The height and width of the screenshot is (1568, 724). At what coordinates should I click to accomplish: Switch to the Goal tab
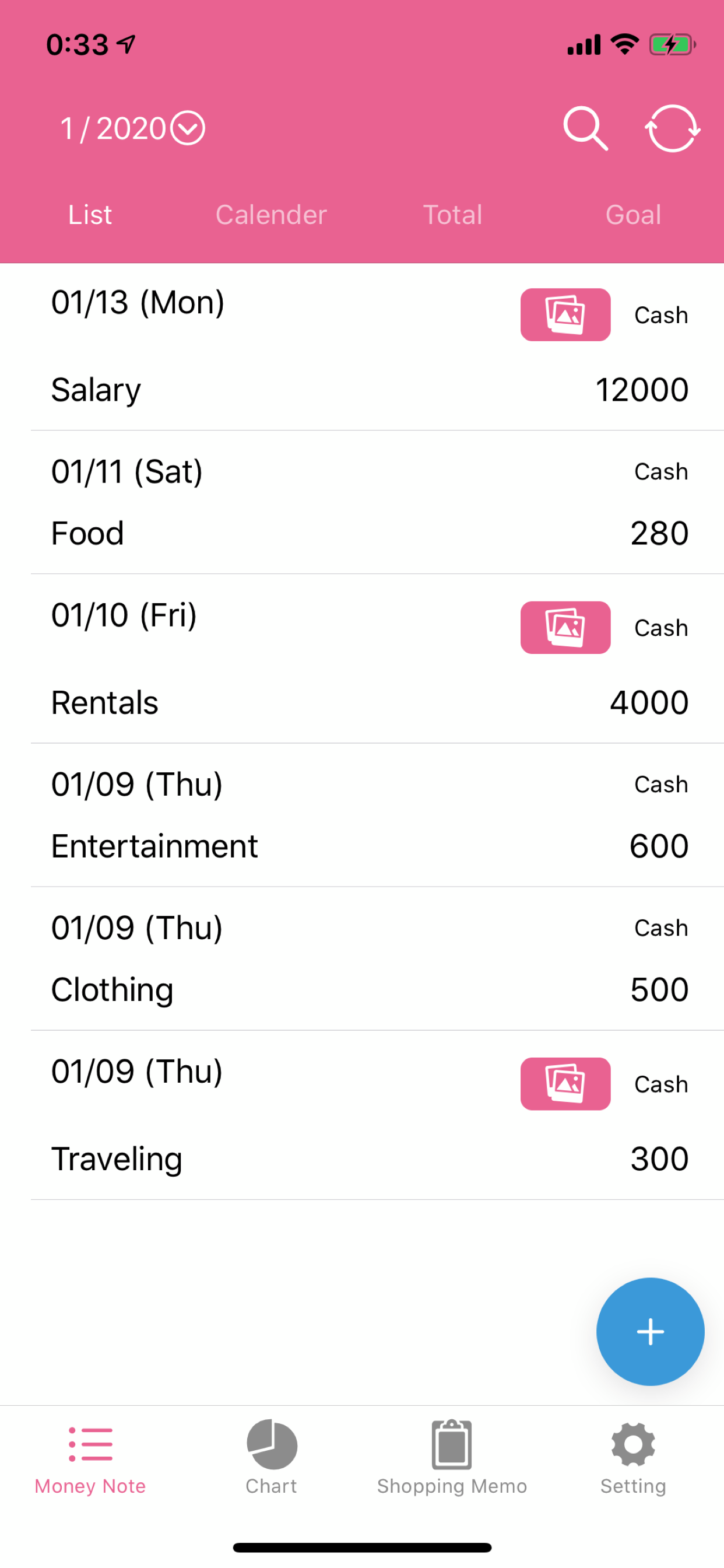pyautogui.click(x=633, y=215)
